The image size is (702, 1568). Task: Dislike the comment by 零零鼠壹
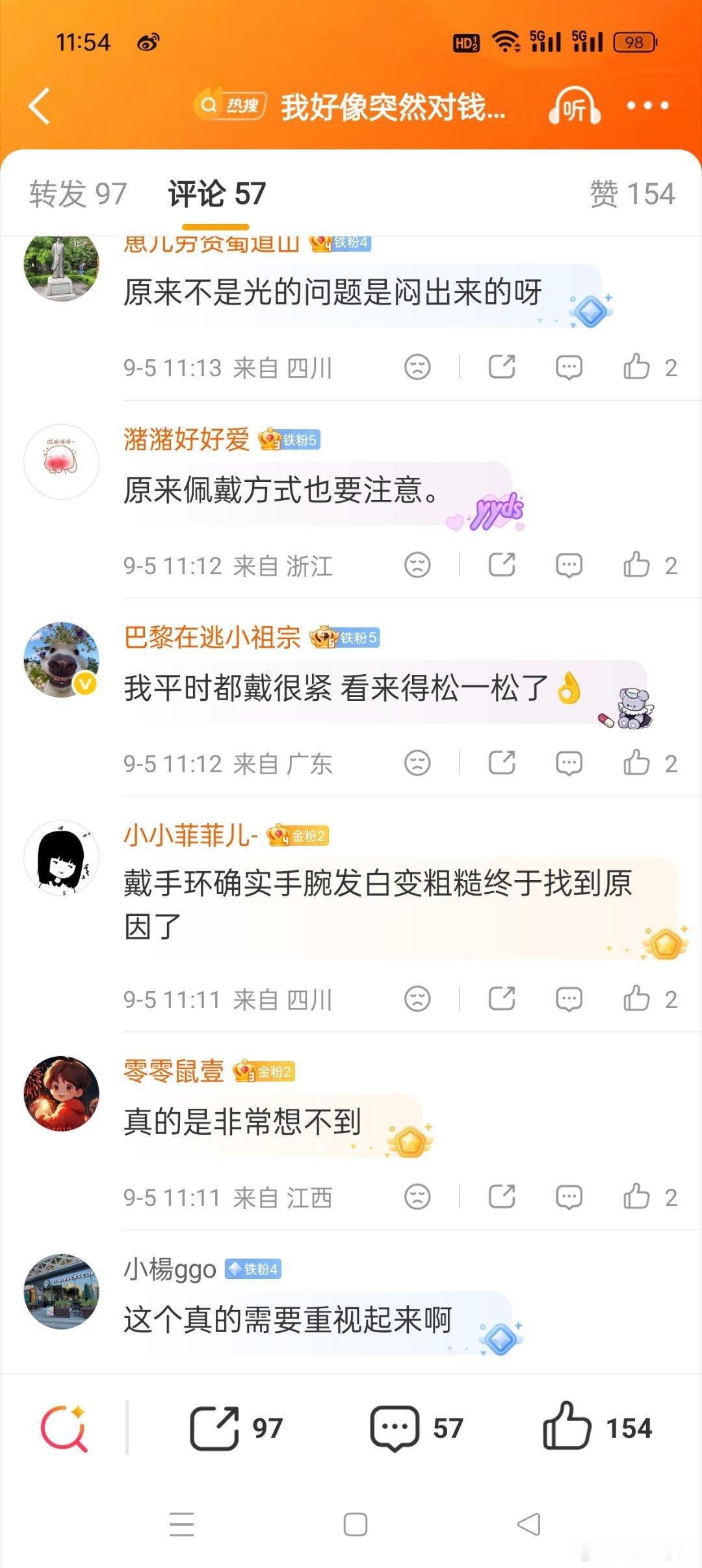pos(417,1196)
